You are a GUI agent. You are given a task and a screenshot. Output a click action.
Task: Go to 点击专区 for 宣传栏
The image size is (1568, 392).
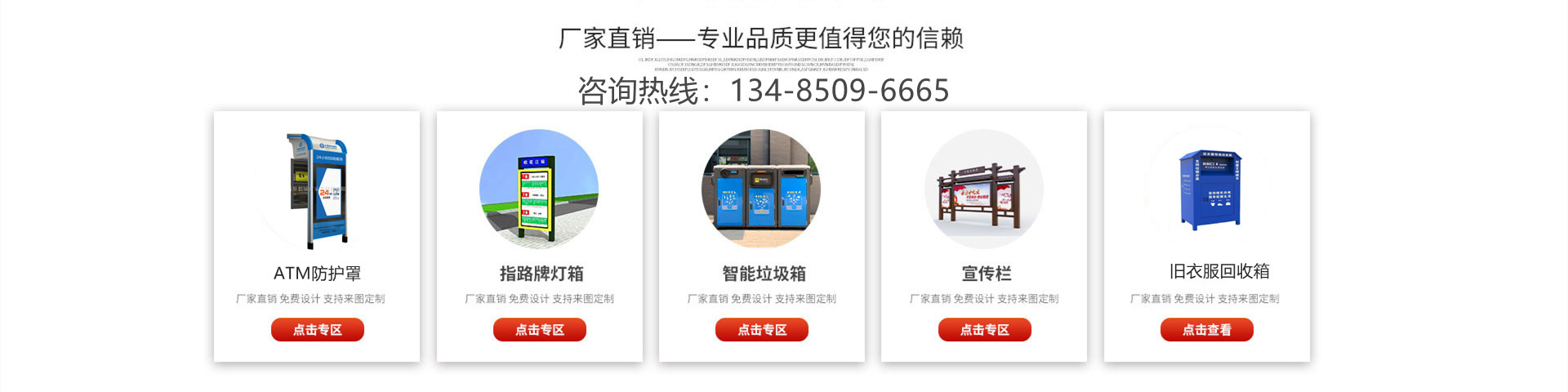click(984, 330)
